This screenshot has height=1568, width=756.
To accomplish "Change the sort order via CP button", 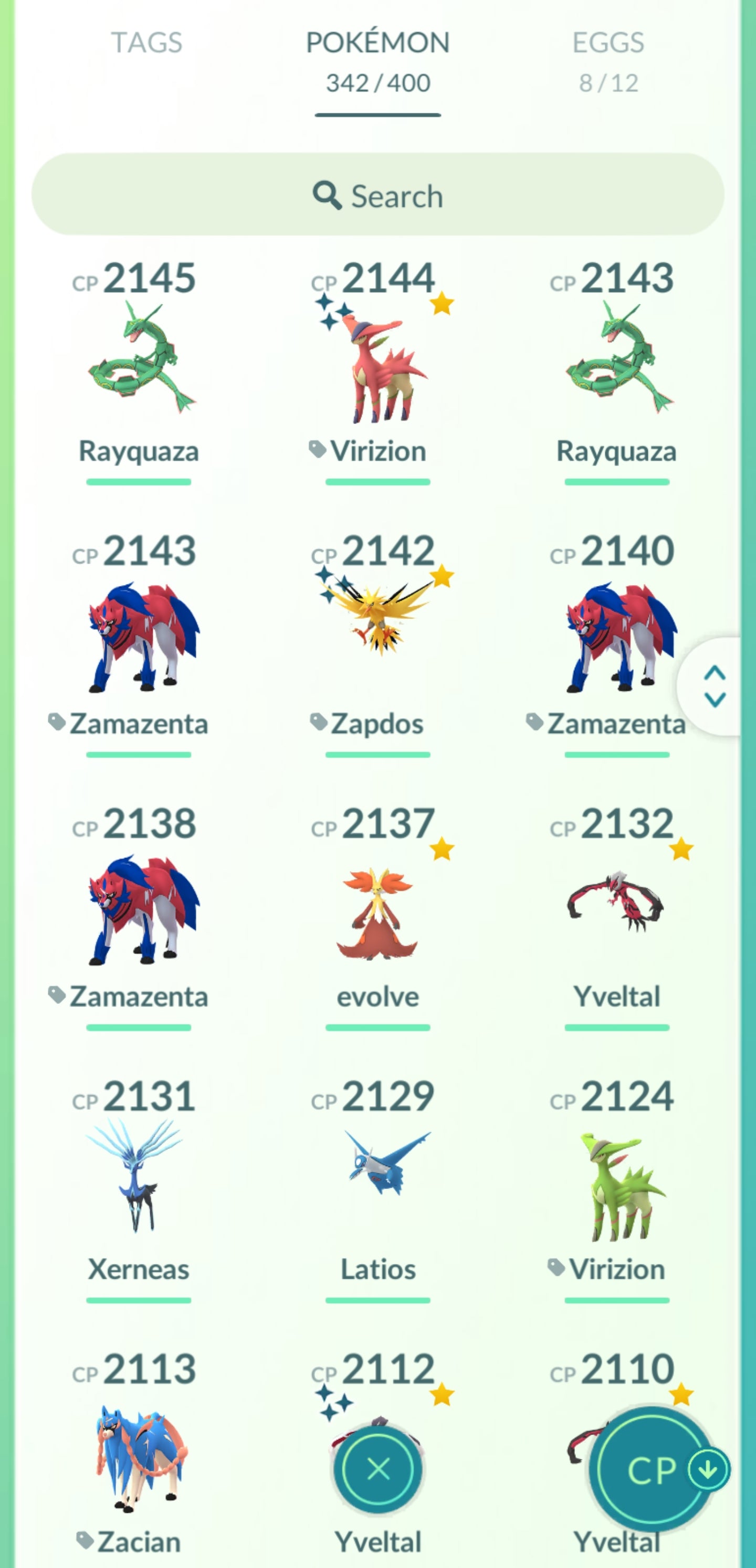I will tap(652, 1470).
